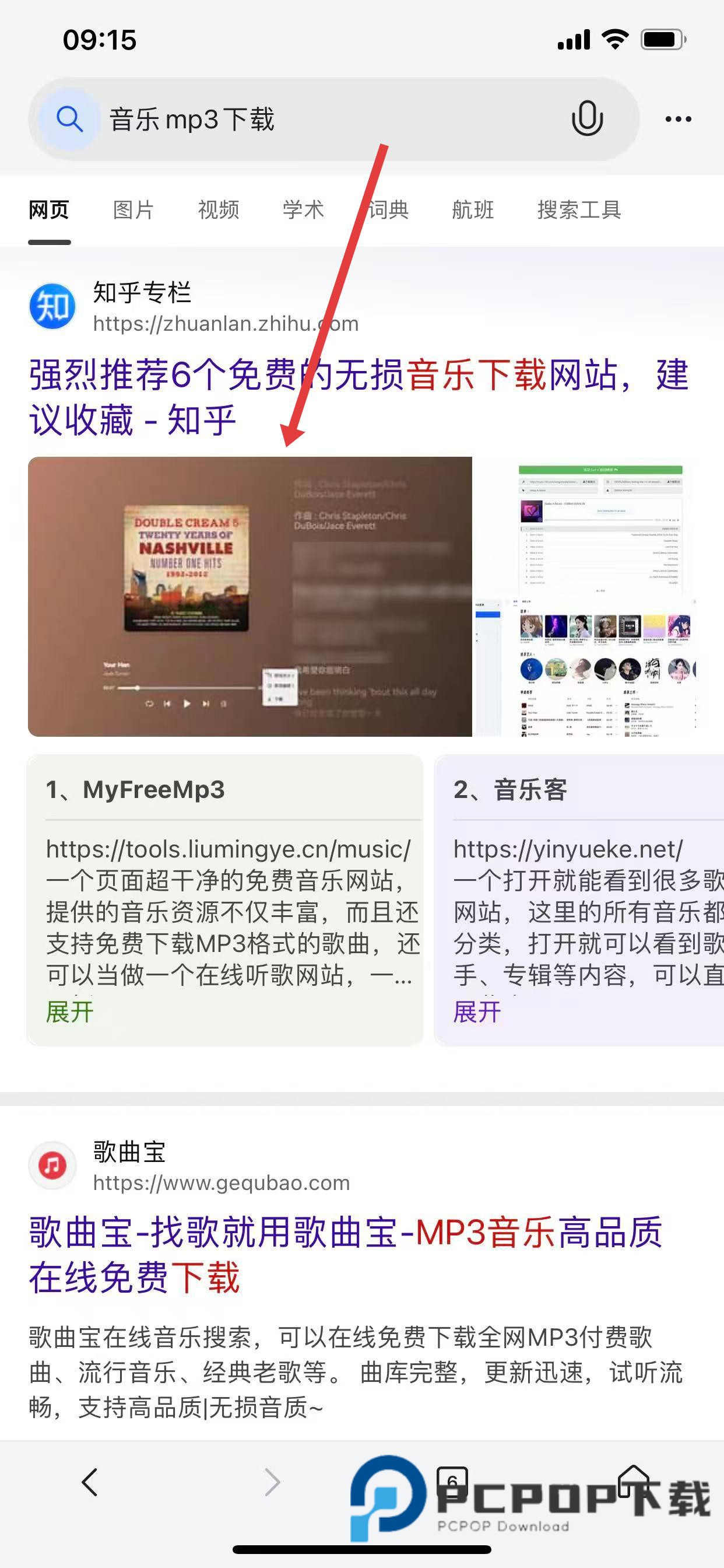The width and height of the screenshot is (724, 1568).
Task: Switch to the 学术 tab
Action: click(303, 210)
